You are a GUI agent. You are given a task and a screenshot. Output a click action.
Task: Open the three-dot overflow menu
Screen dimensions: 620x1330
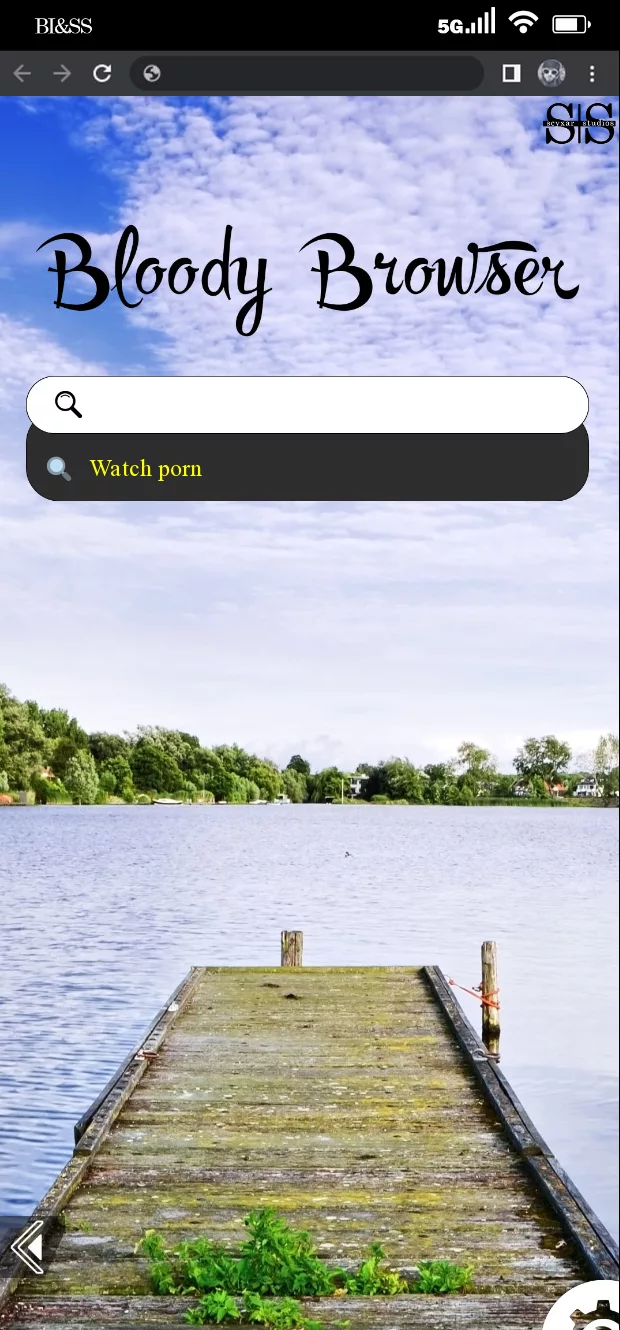[x=592, y=73]
